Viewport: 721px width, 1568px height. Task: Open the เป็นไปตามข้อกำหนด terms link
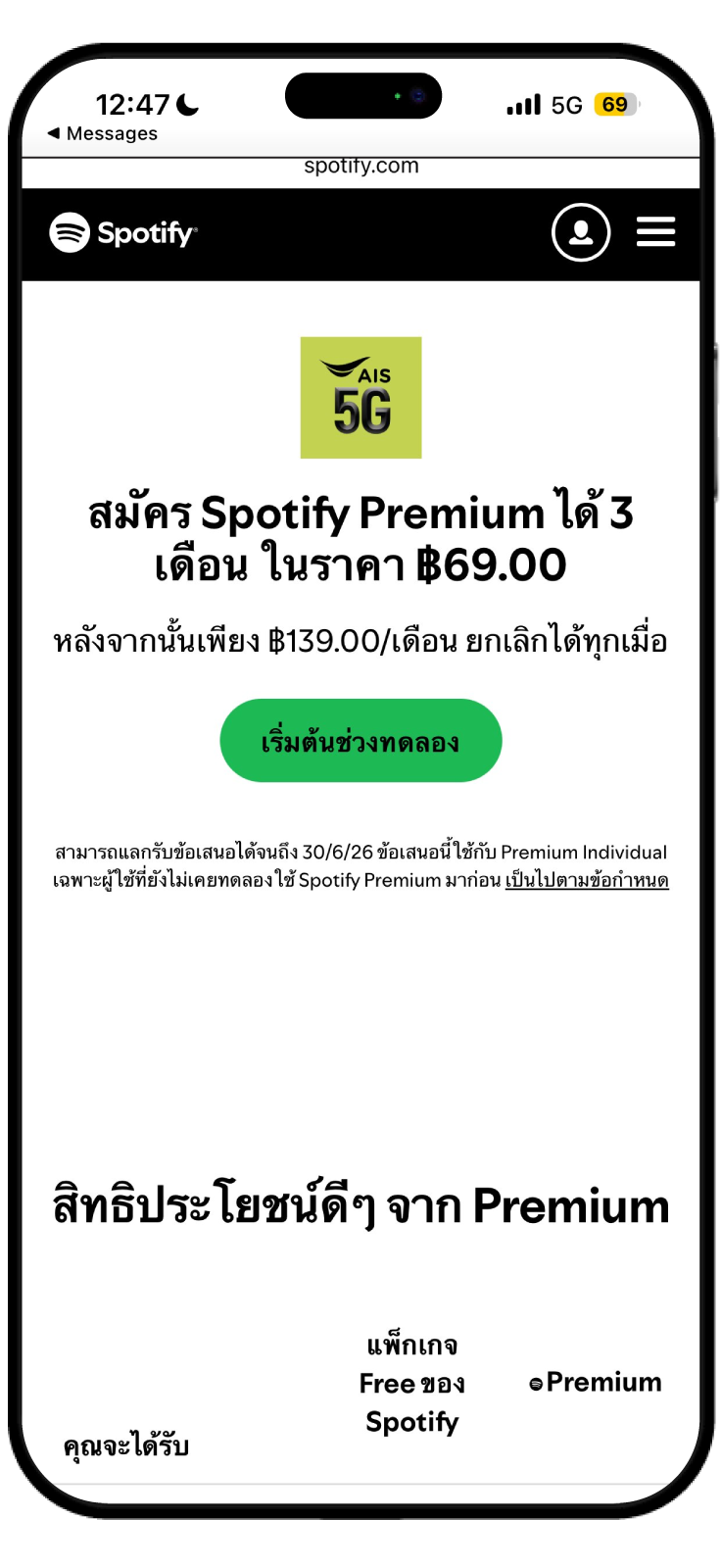[x=587, y=880]
